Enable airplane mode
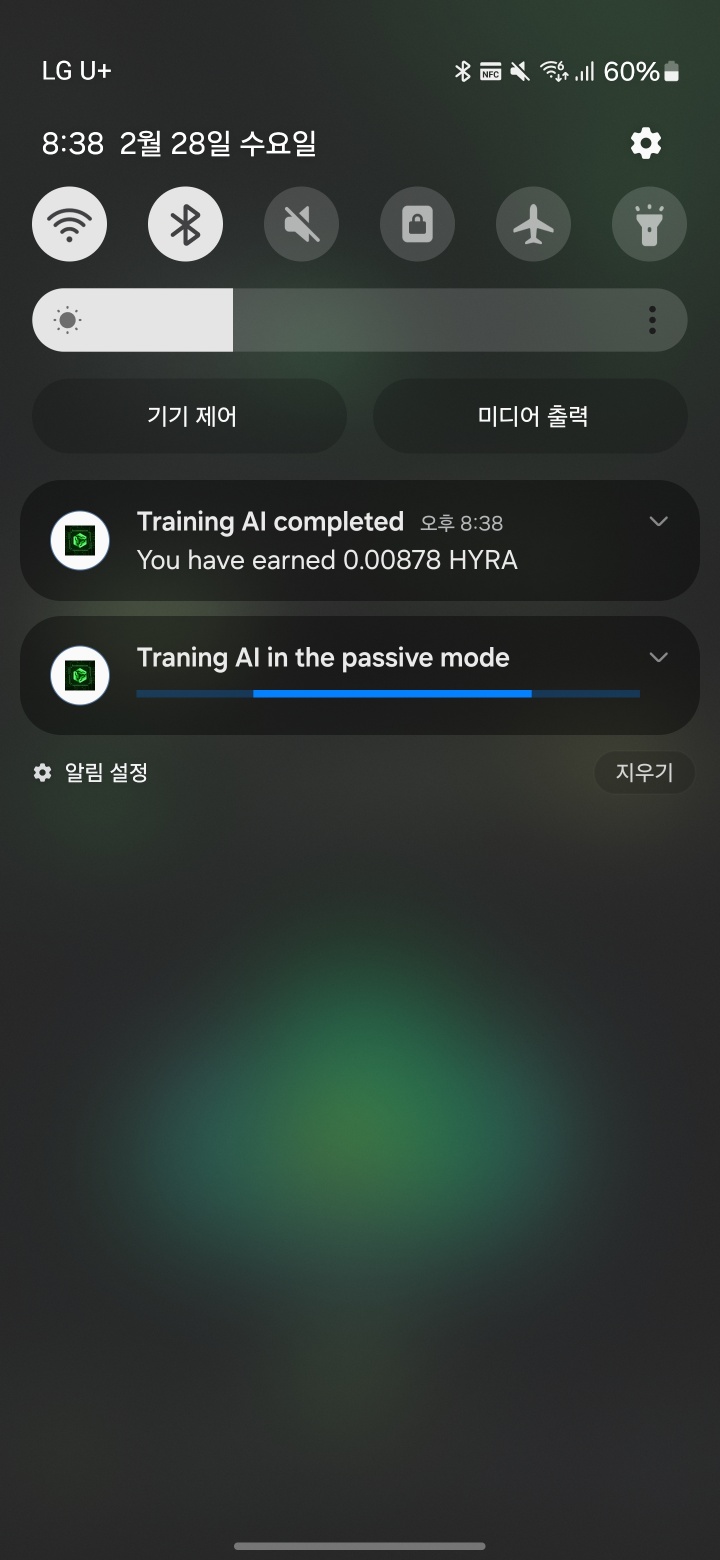The width and height of the screenshot is (720, 1560). point(533,224)
